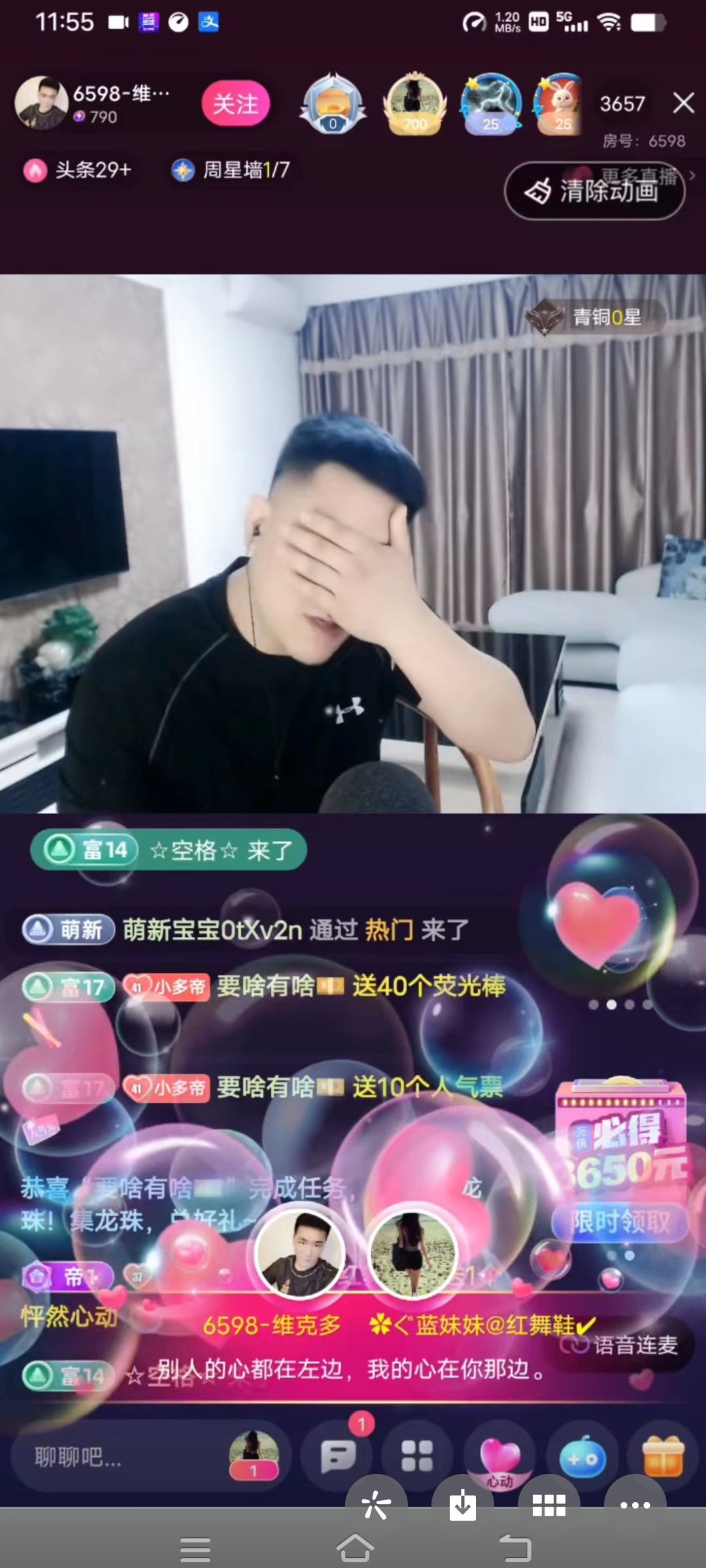Open floating three-dots more options
The height and width of the screenshot is (1568, 706).
pos(635,1504)
